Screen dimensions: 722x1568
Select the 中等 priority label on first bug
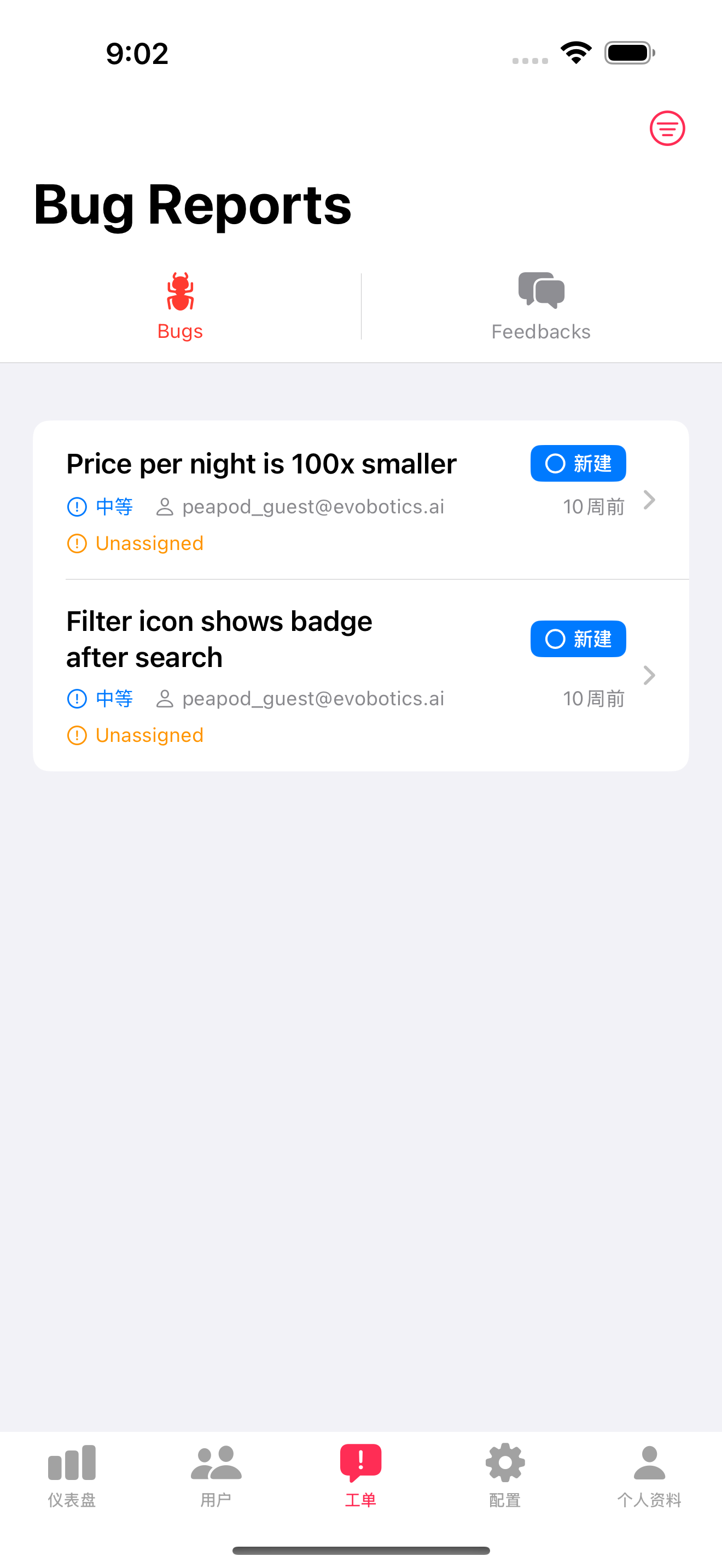(114, 506)
